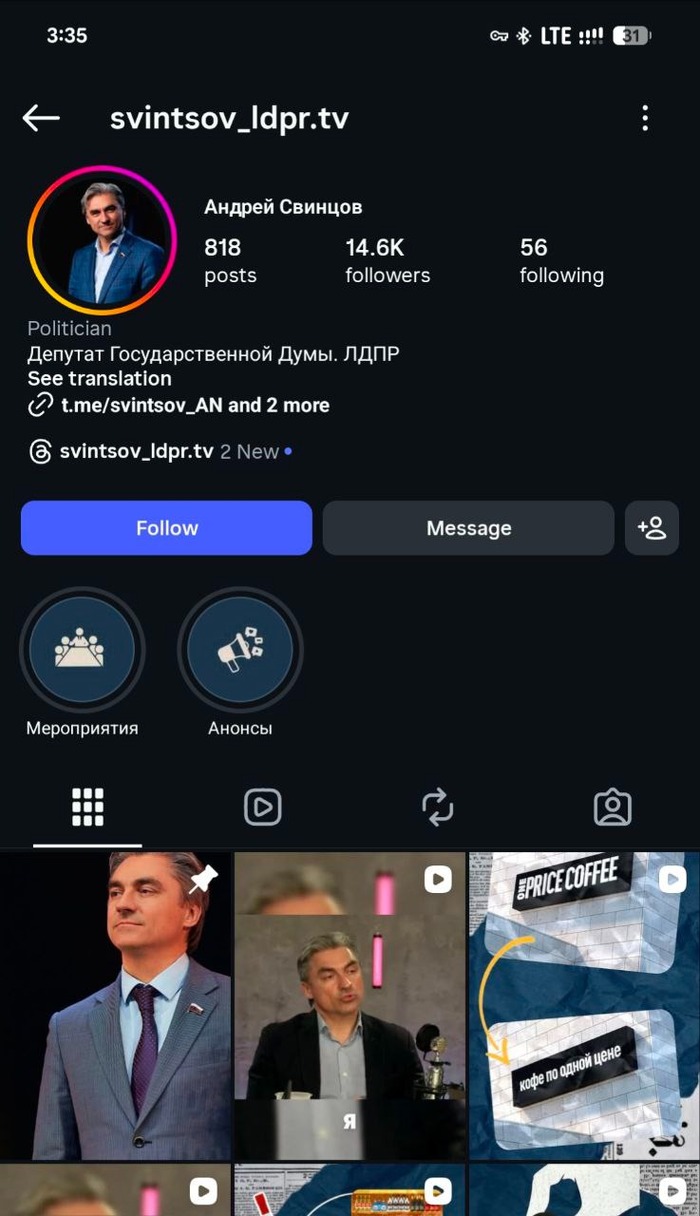
Task: Open the svintsov_ldpr.tv Threads profile
Action: 136,452
